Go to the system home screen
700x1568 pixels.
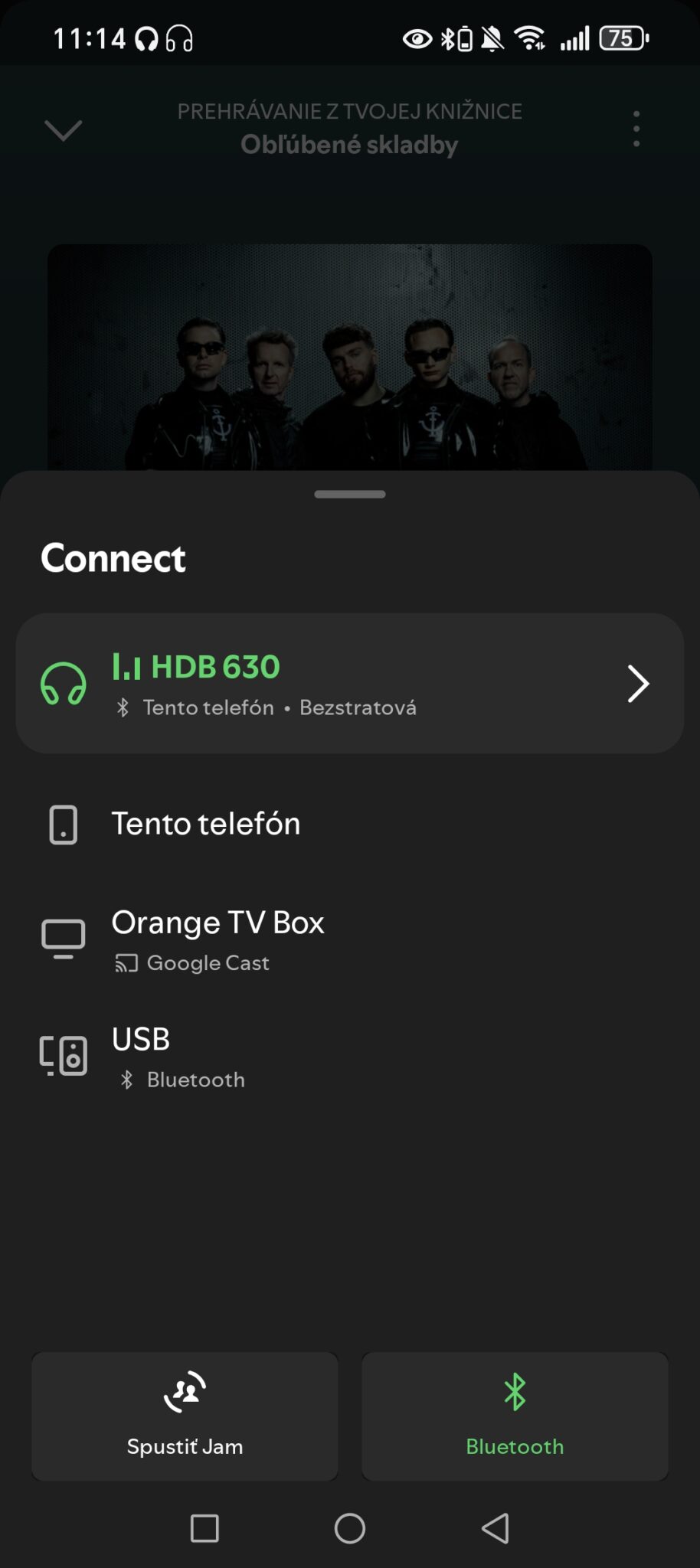tap(350, 1528)
